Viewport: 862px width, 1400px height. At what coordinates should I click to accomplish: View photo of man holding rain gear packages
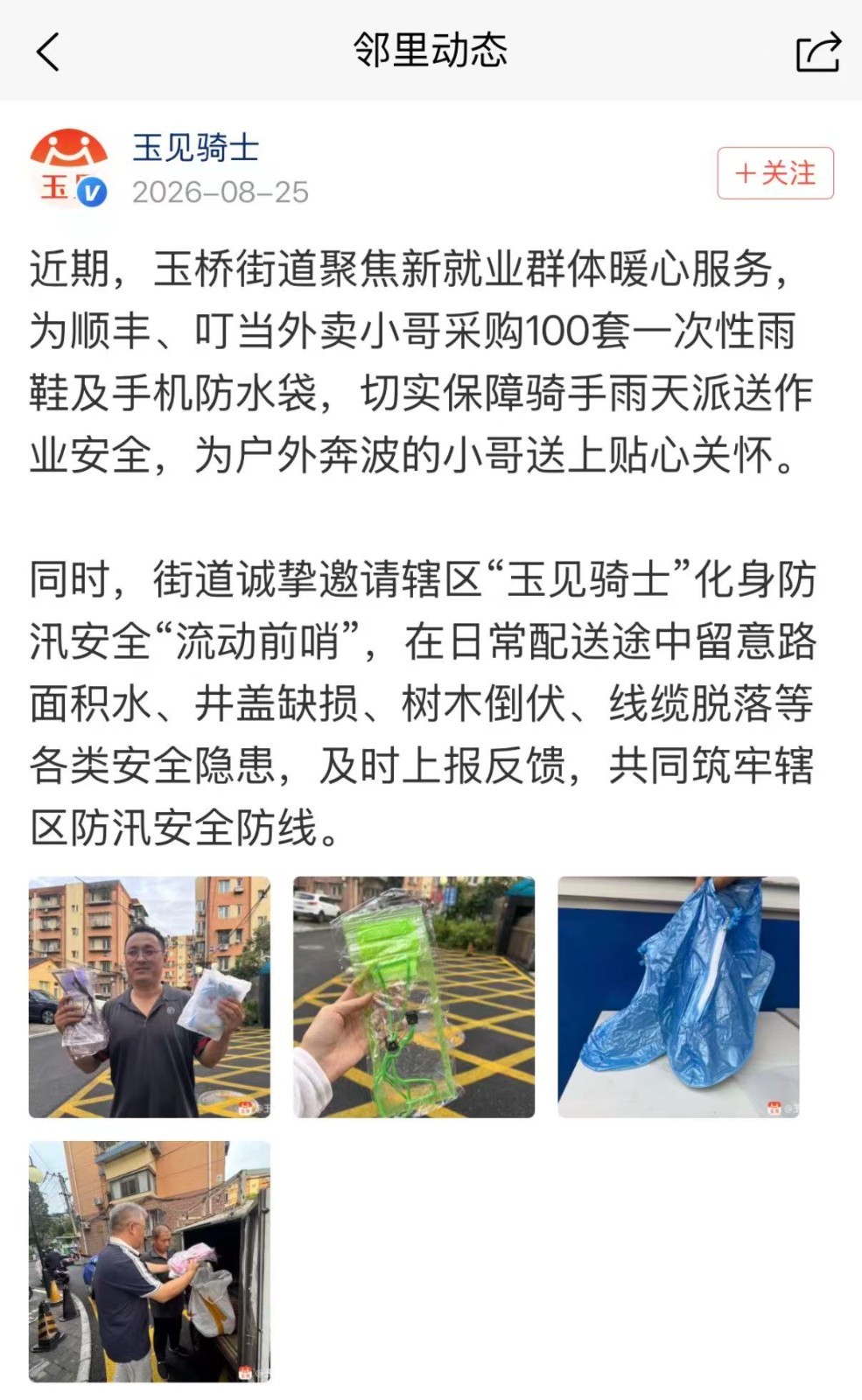150,997
